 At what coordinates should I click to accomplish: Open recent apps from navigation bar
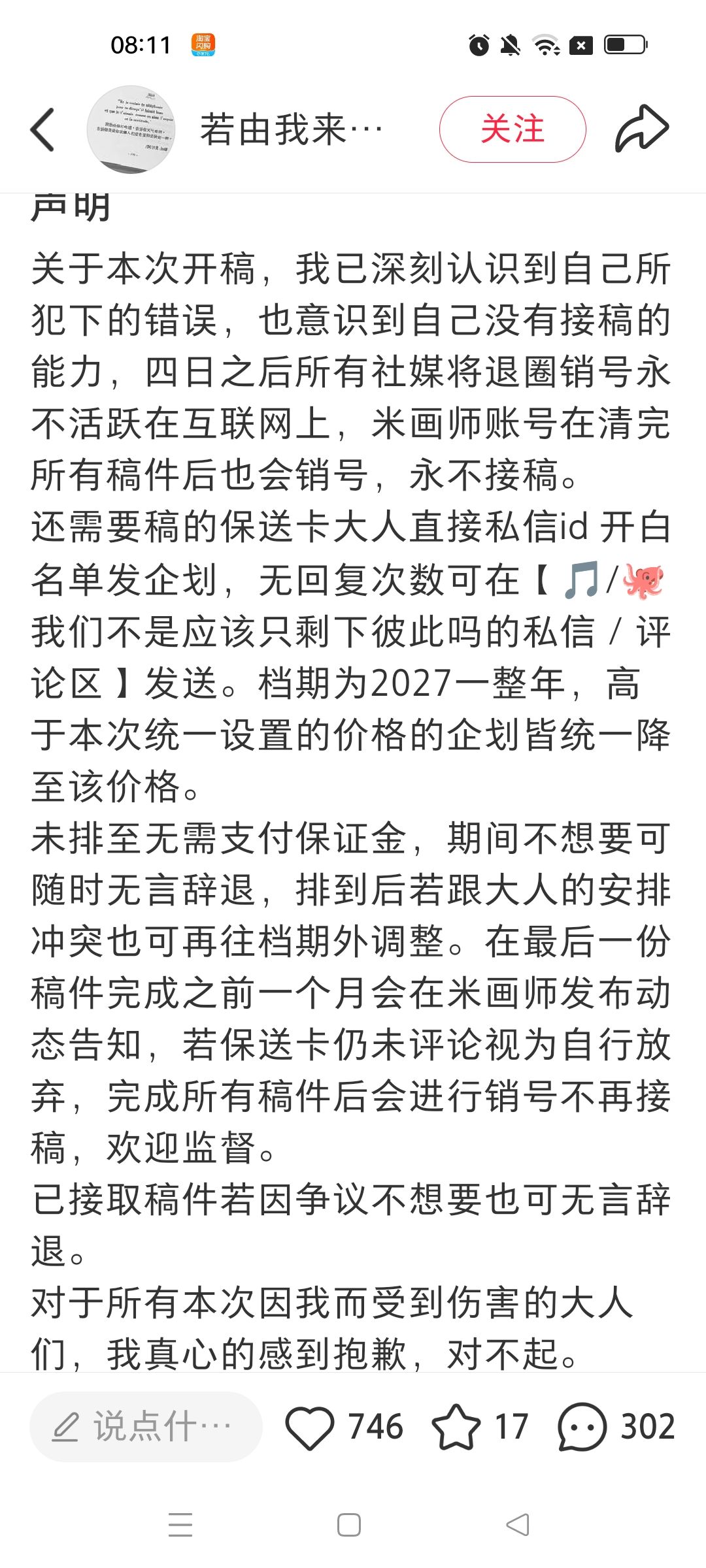pos(180,1525)
